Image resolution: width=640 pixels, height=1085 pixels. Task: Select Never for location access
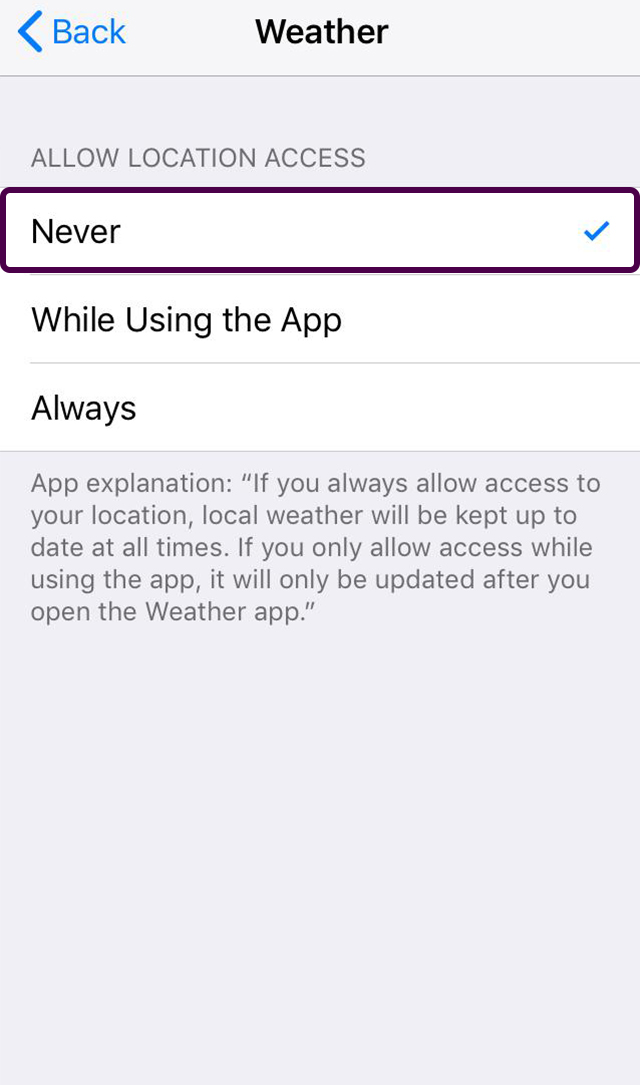click(x=320, y=230)
